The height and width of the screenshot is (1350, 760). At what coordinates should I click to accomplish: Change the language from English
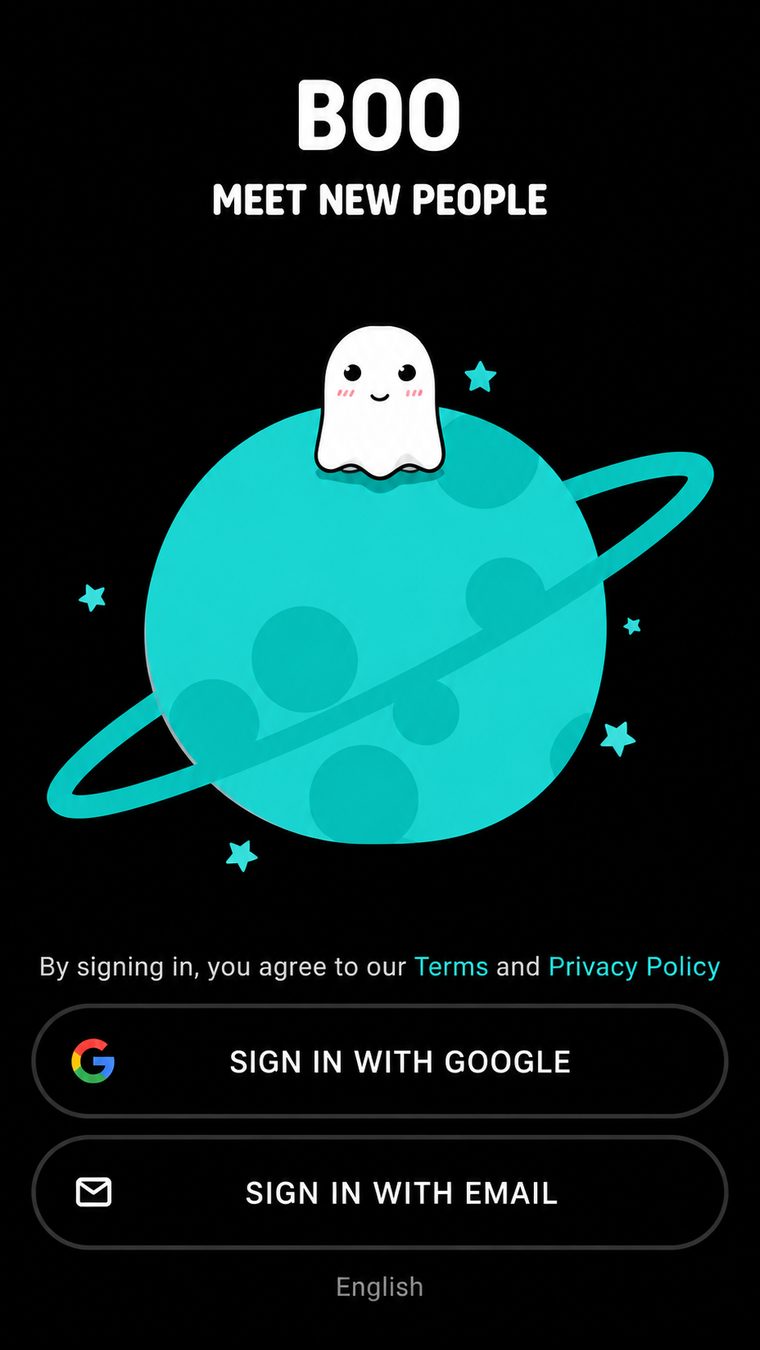click(380, 1287)
